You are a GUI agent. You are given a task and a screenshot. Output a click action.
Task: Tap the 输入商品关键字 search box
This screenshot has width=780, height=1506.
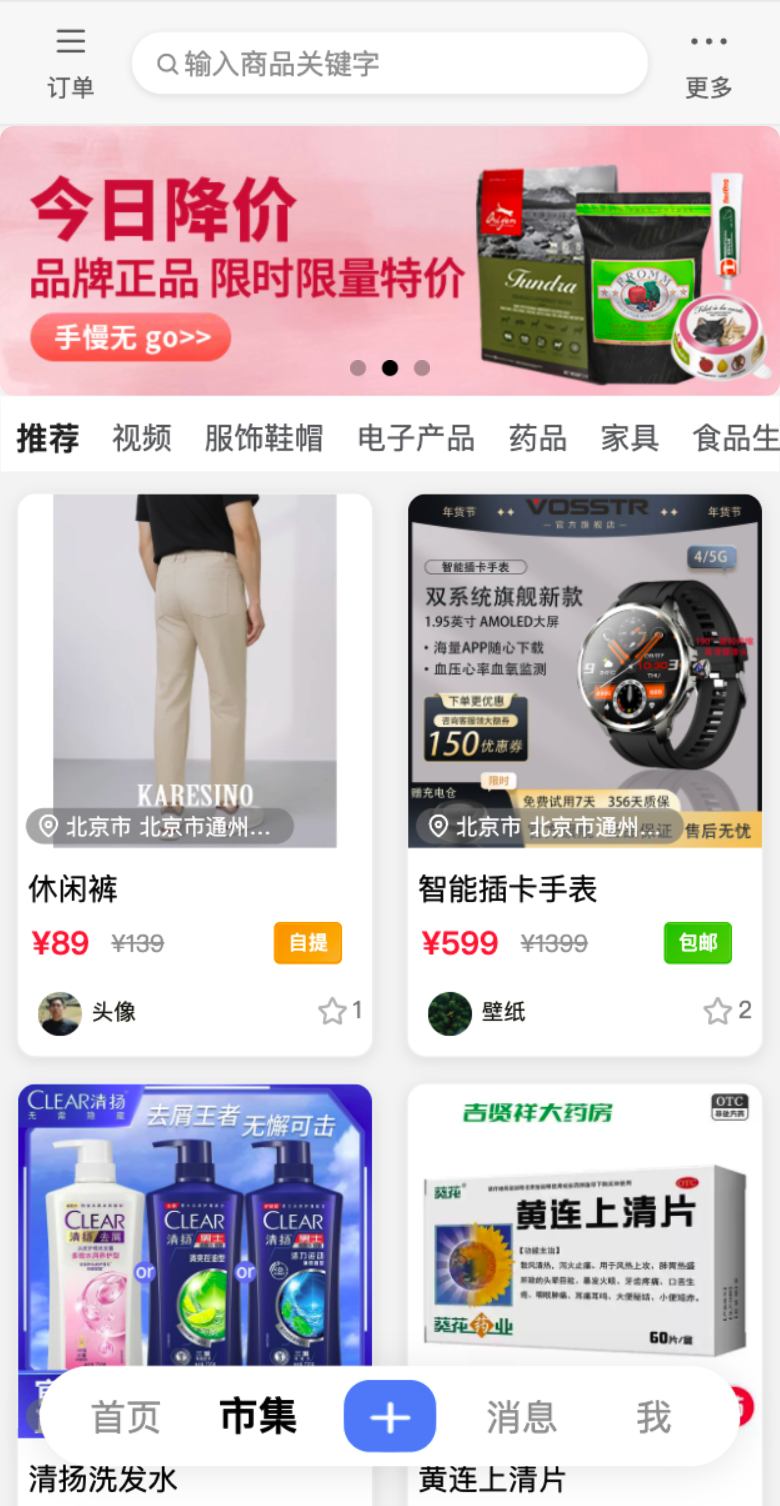(x=390, y=64)
